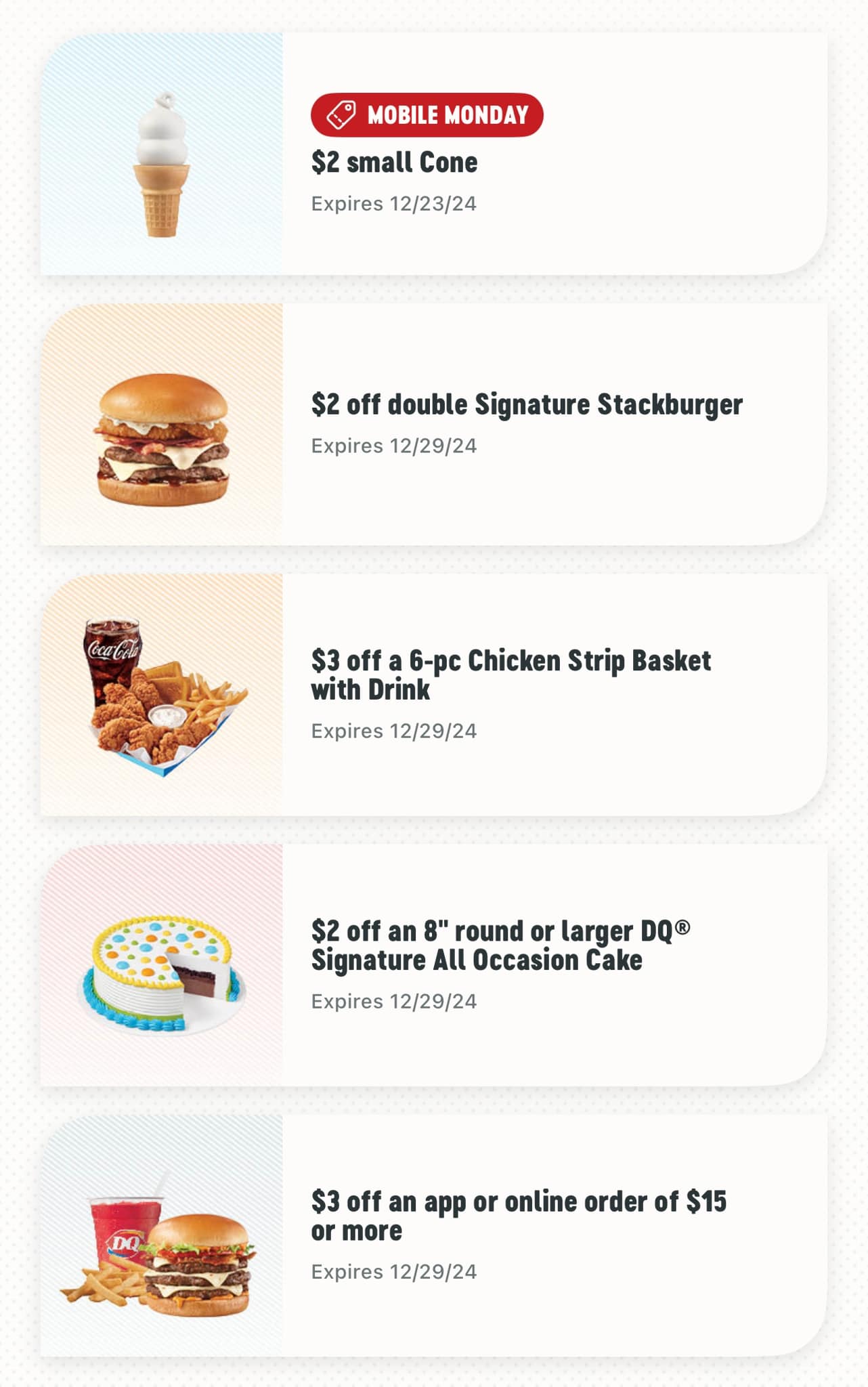868x1387 pixels.
Task: View the DQ Signature All Occasion Cake offer
Action: click(x=433, y=964)
